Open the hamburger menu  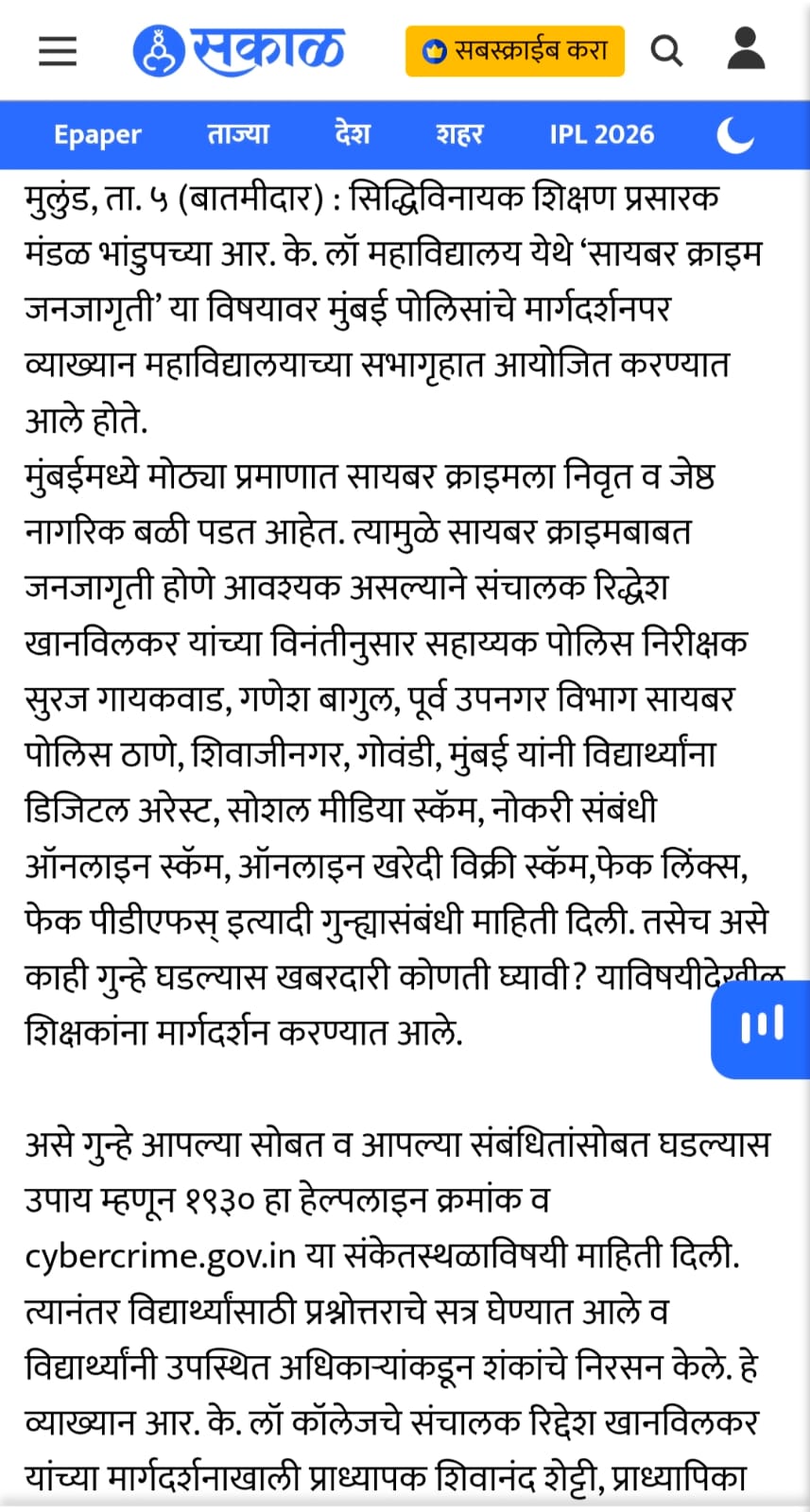point(58,51)
